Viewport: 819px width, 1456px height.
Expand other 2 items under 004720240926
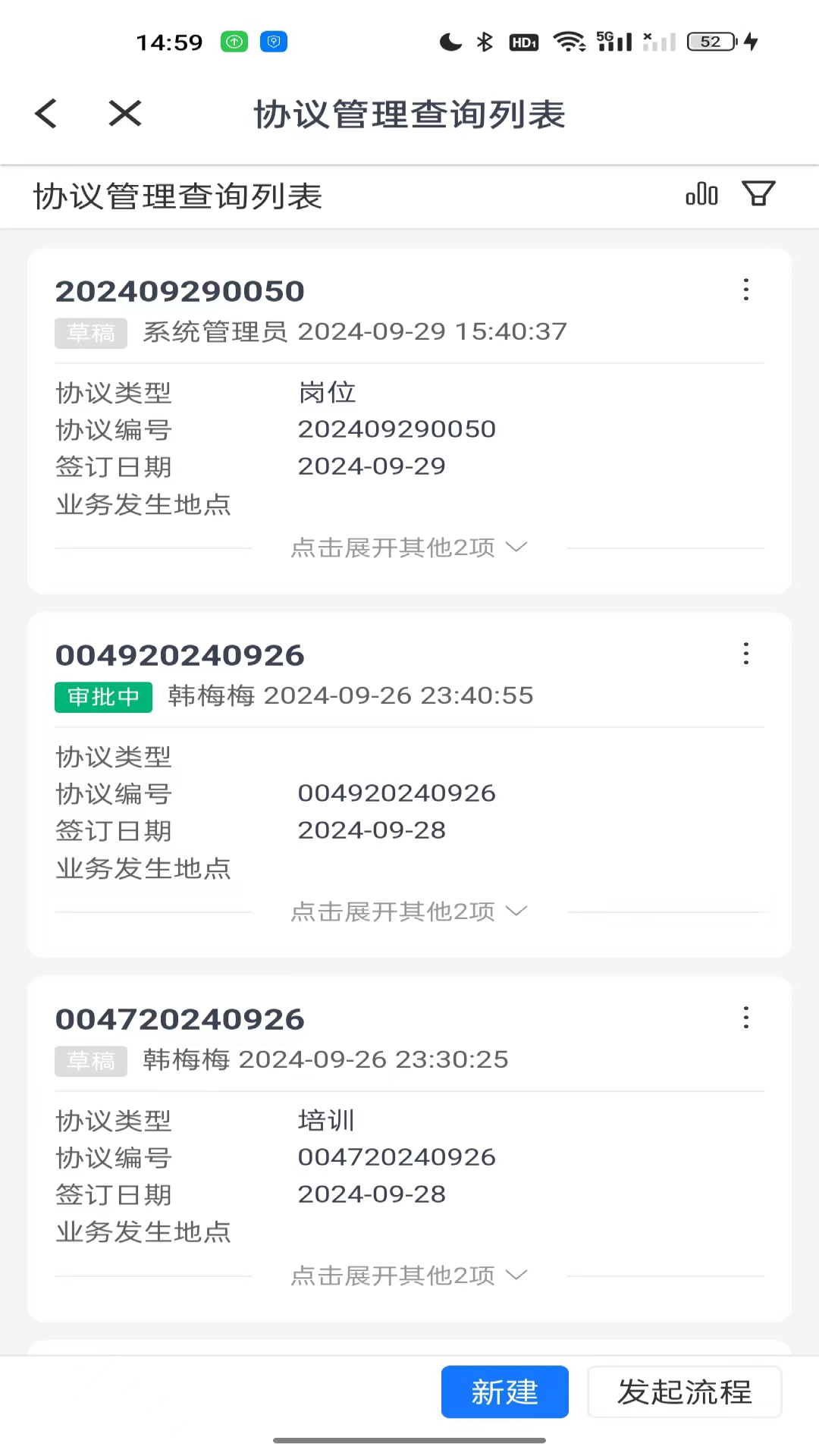click(x=408, y=1276)
